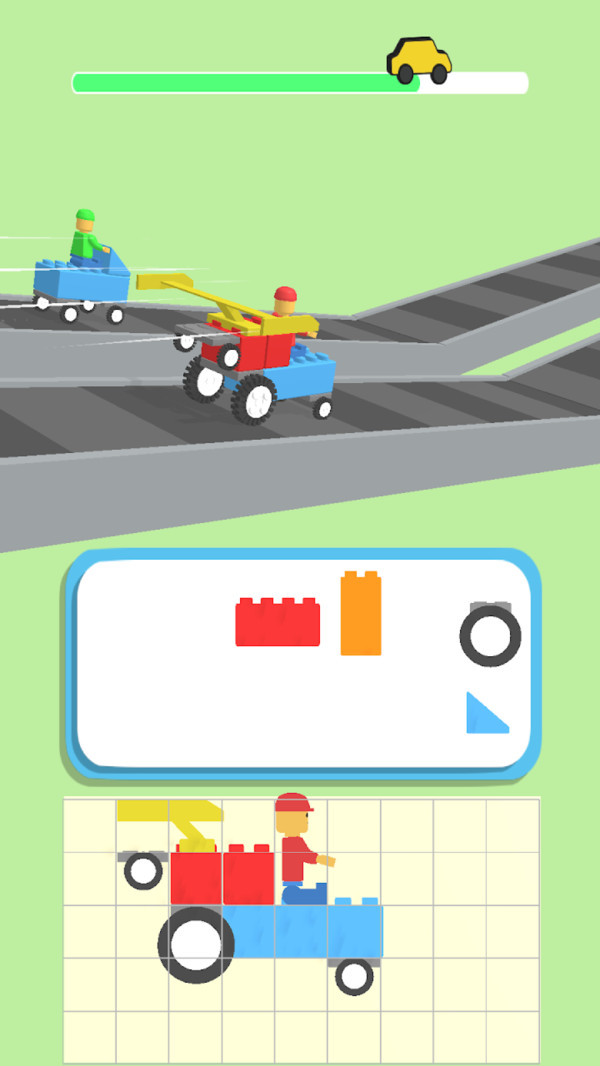The height and width of the screenshot is (1066, 600).
Task: Select the red brick in the parts tray
Action: [x=278, y=623]
